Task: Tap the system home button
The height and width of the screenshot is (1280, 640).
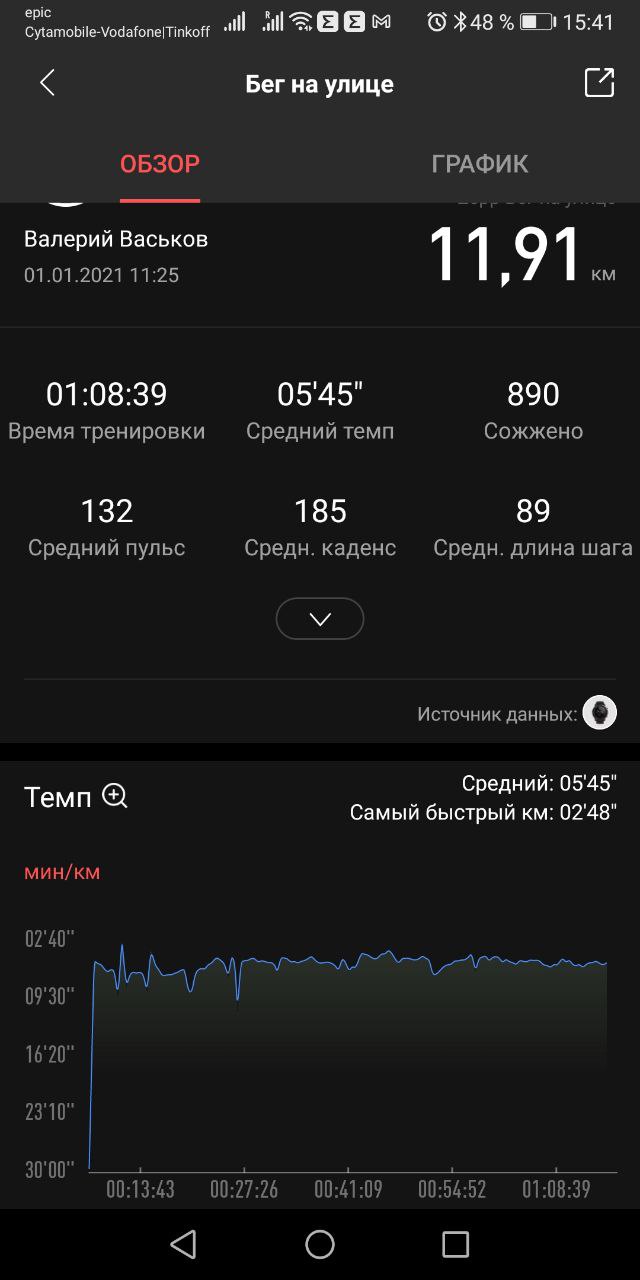Action: point(320,1244)
